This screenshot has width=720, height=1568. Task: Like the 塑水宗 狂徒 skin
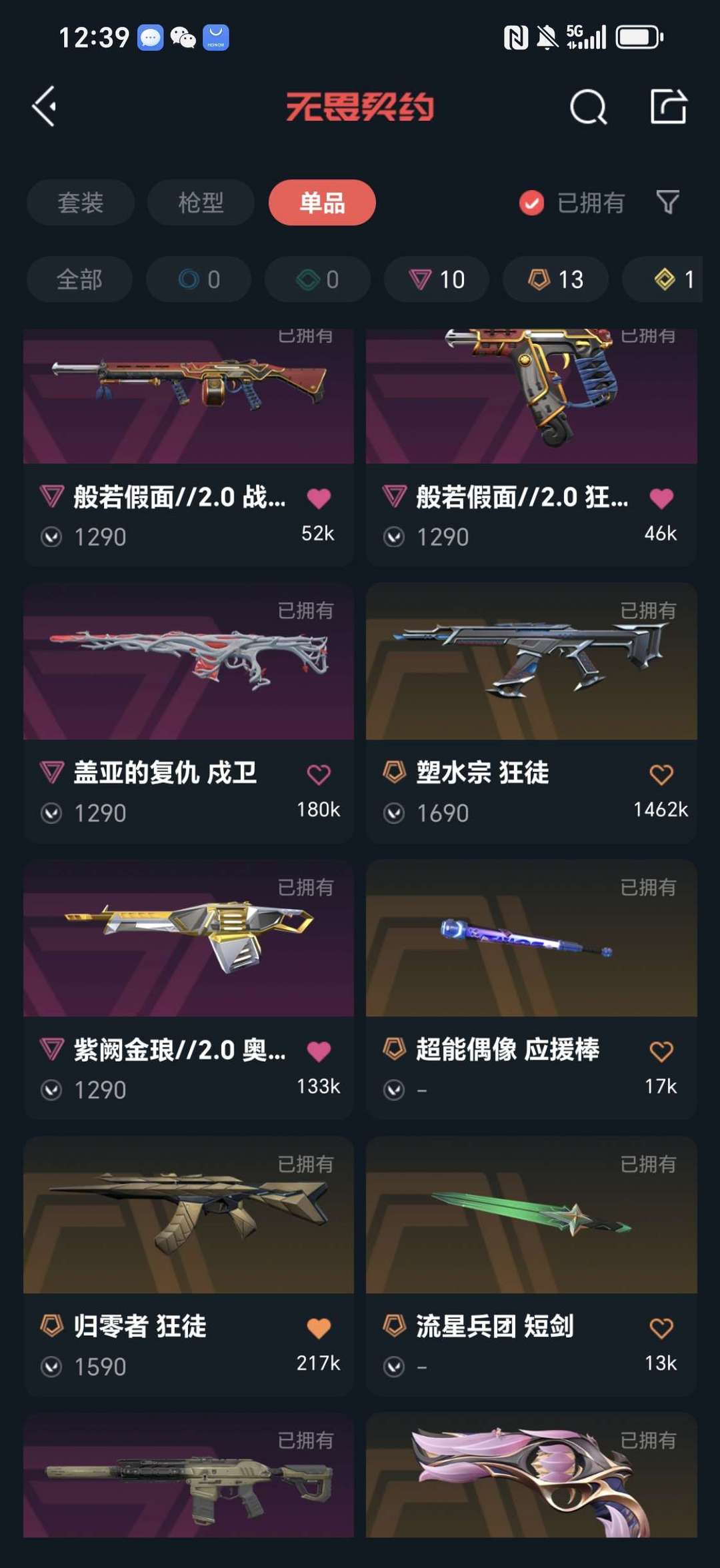point(661,774)
